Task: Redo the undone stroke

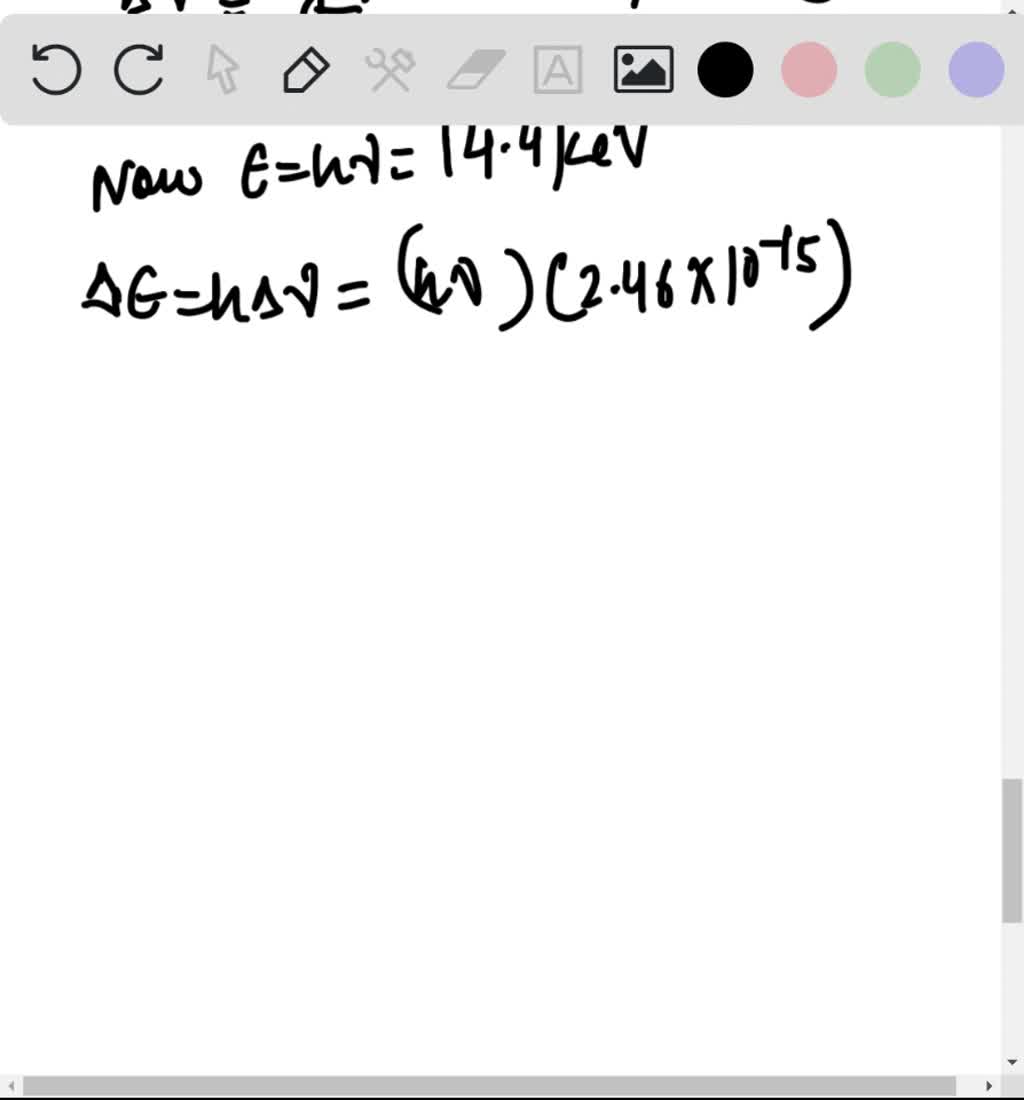Action: (139, 70)
